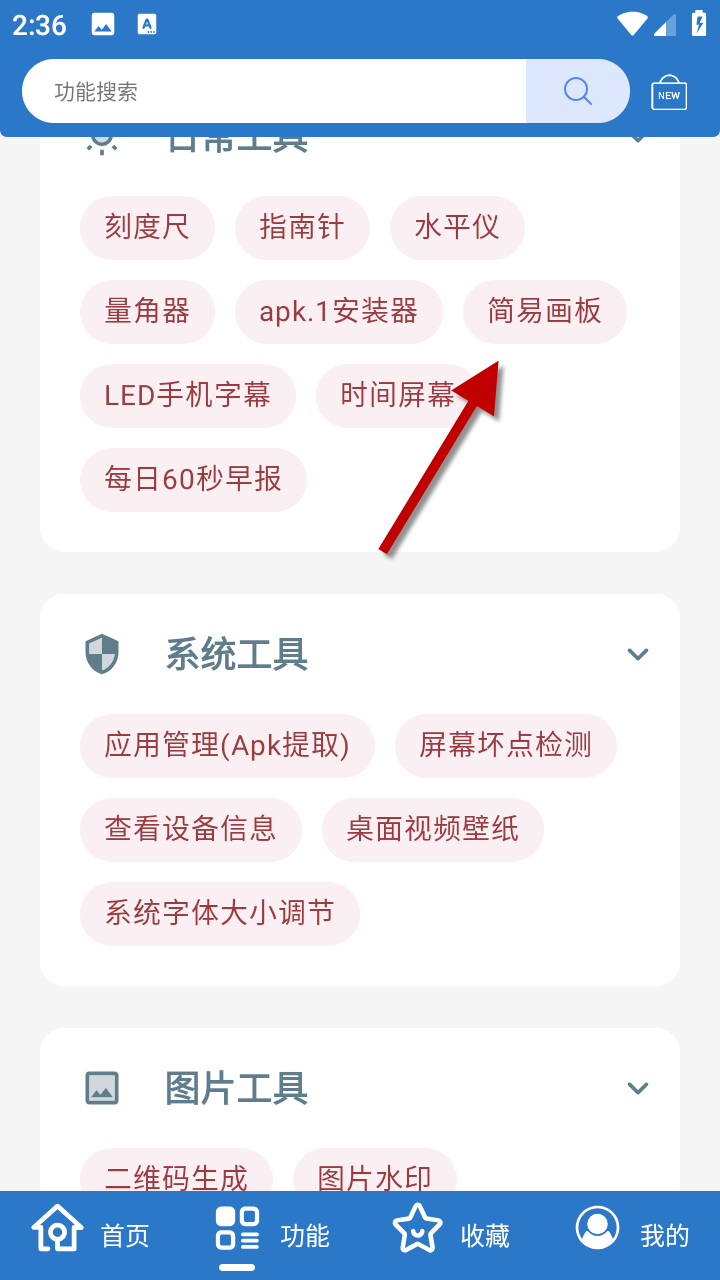720x1280 pixels.
Task: Launch the 指南针 compass tool
Action: coord(302,228)
